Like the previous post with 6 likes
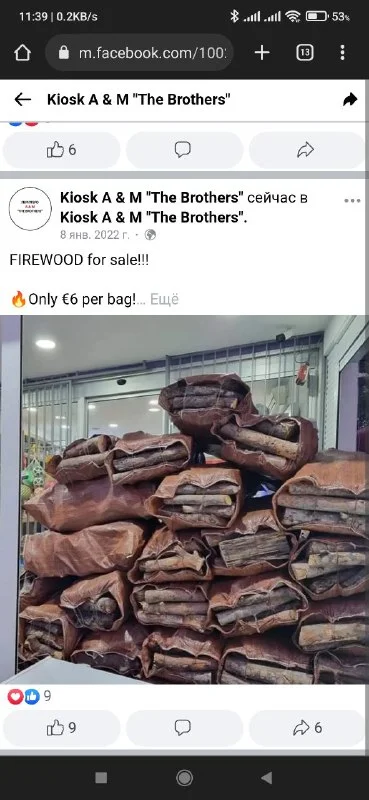Screen dimensions: 369x800 click(62, 150)
